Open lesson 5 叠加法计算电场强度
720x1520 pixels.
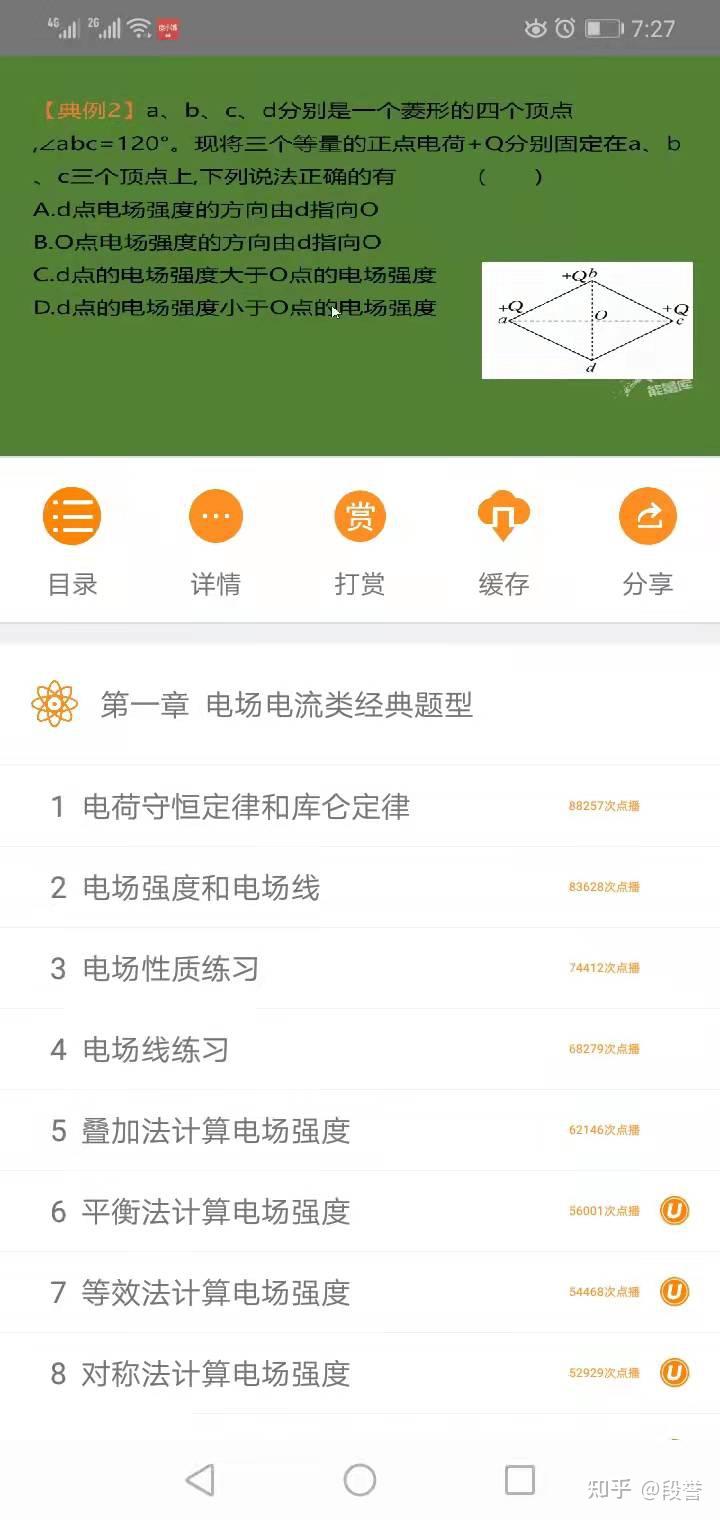pyautogui.click(x=360, y=1130)
